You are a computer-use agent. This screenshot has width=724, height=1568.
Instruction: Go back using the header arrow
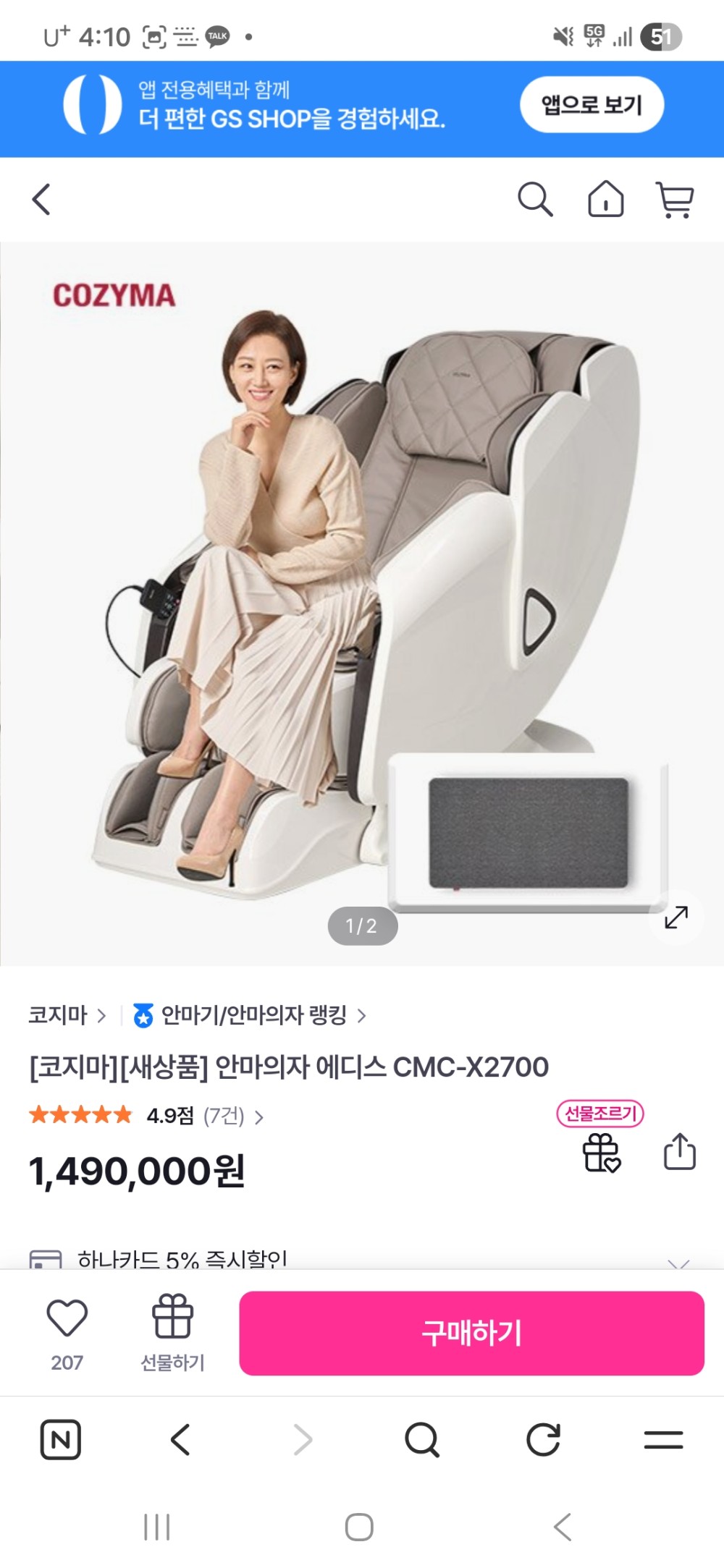tap(41, 200)
